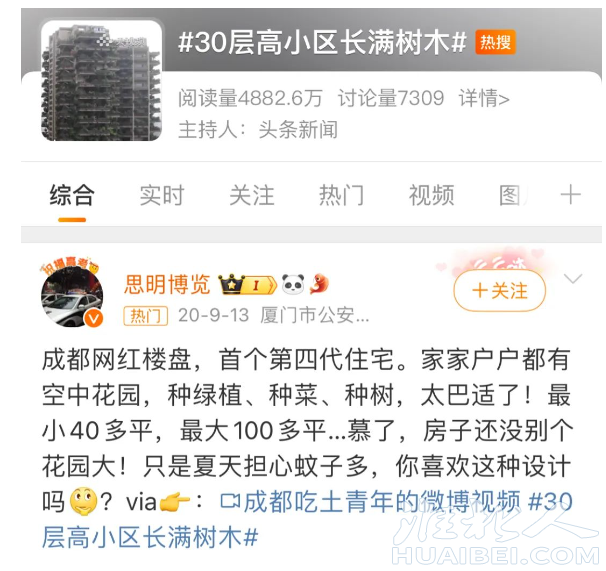Switch to the 视频 tab
The width and height of the screenshot is (606, 571).
(x=431, y=195)
